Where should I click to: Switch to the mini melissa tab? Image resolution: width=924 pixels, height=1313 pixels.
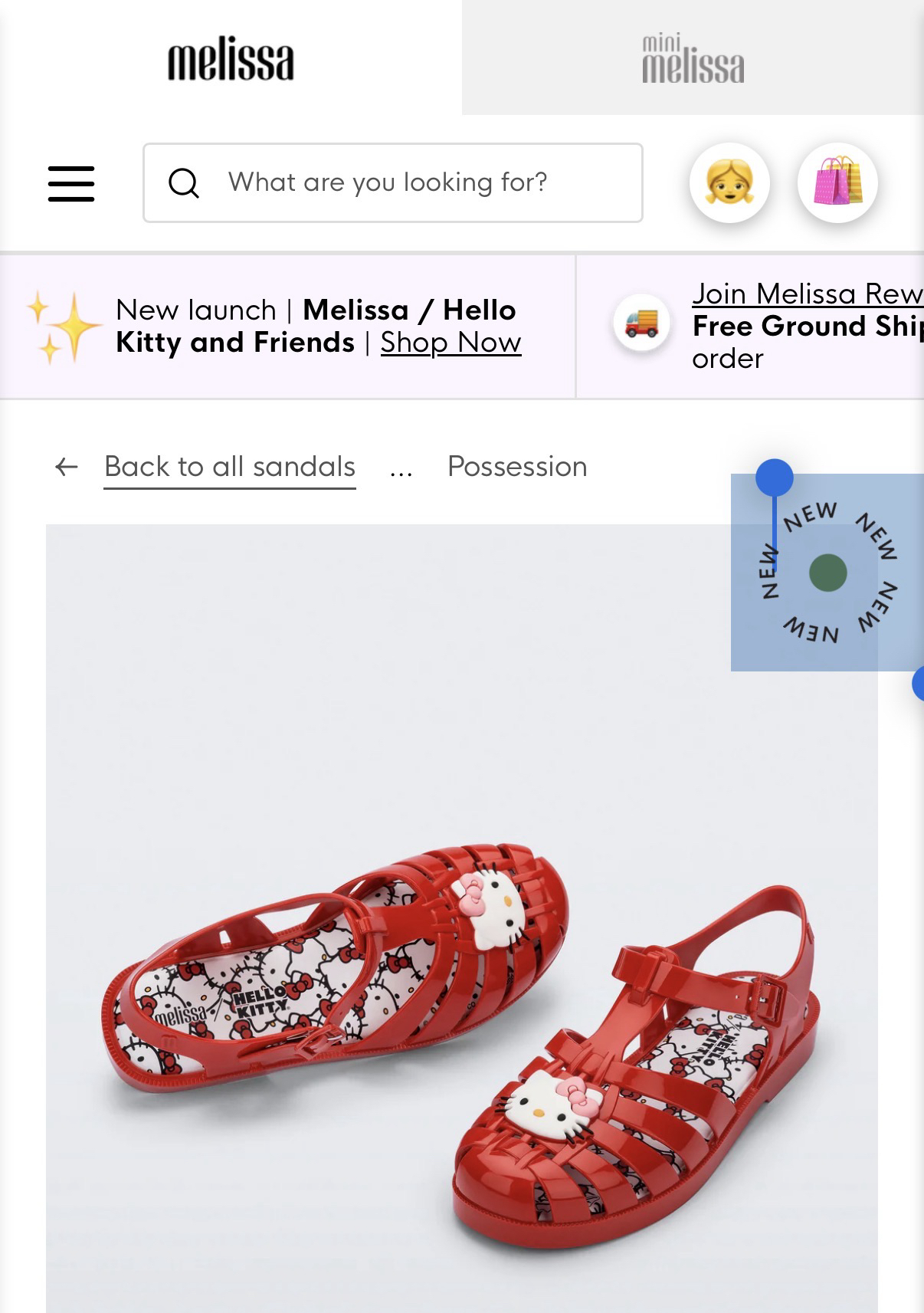click(693, 60)
